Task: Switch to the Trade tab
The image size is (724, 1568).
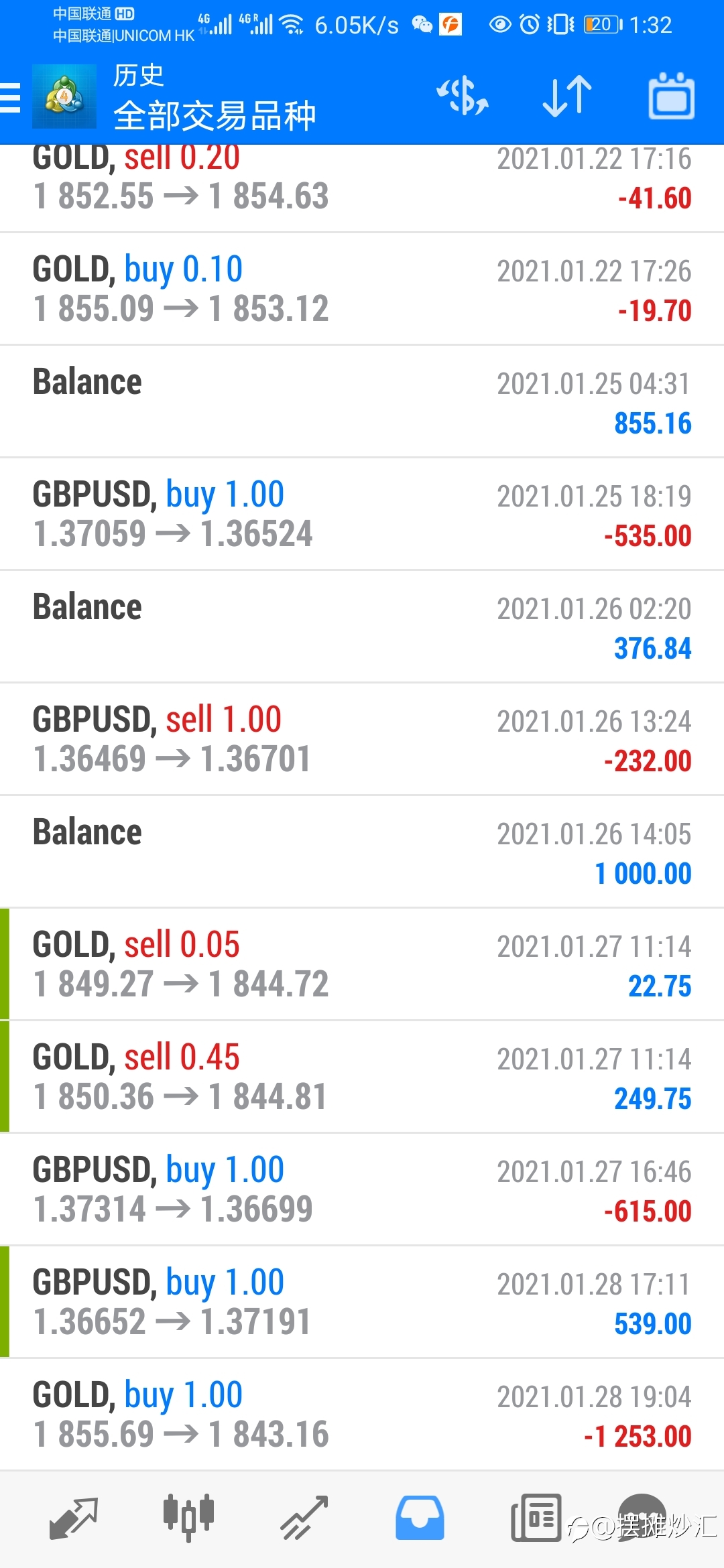Action: pos(304,1518)
